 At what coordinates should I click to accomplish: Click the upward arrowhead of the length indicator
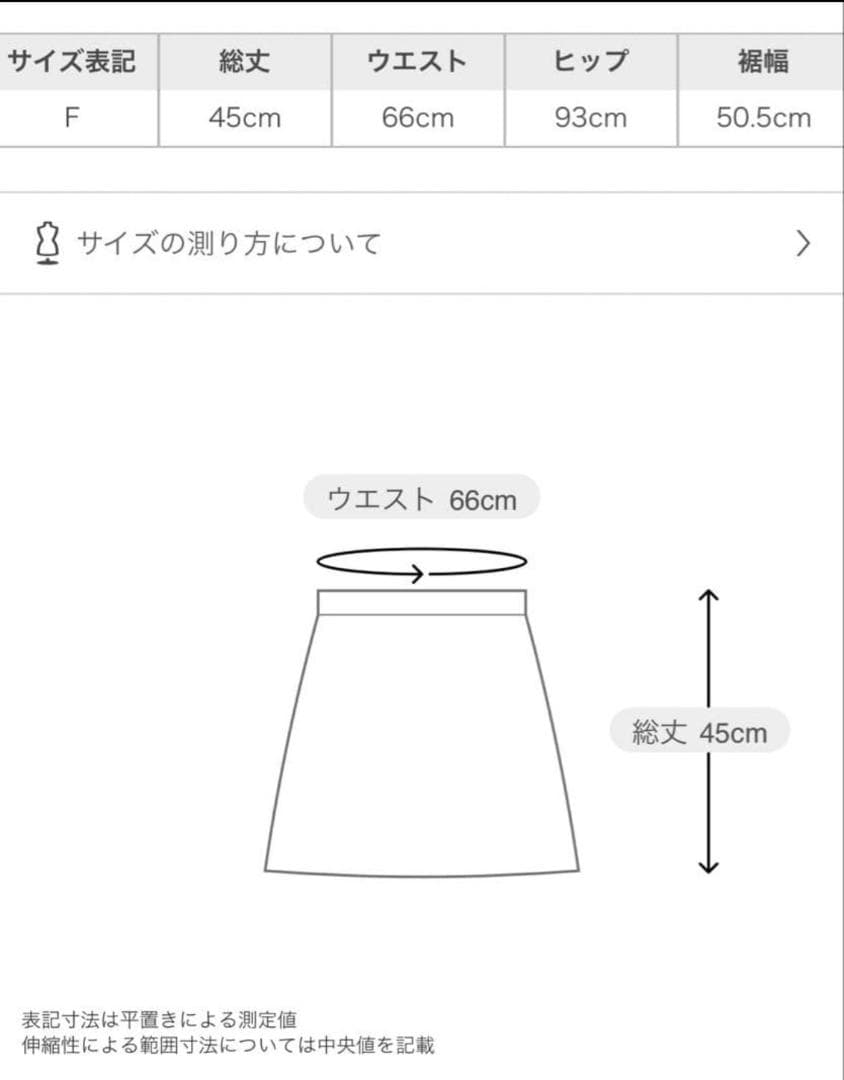pos(709,595)
